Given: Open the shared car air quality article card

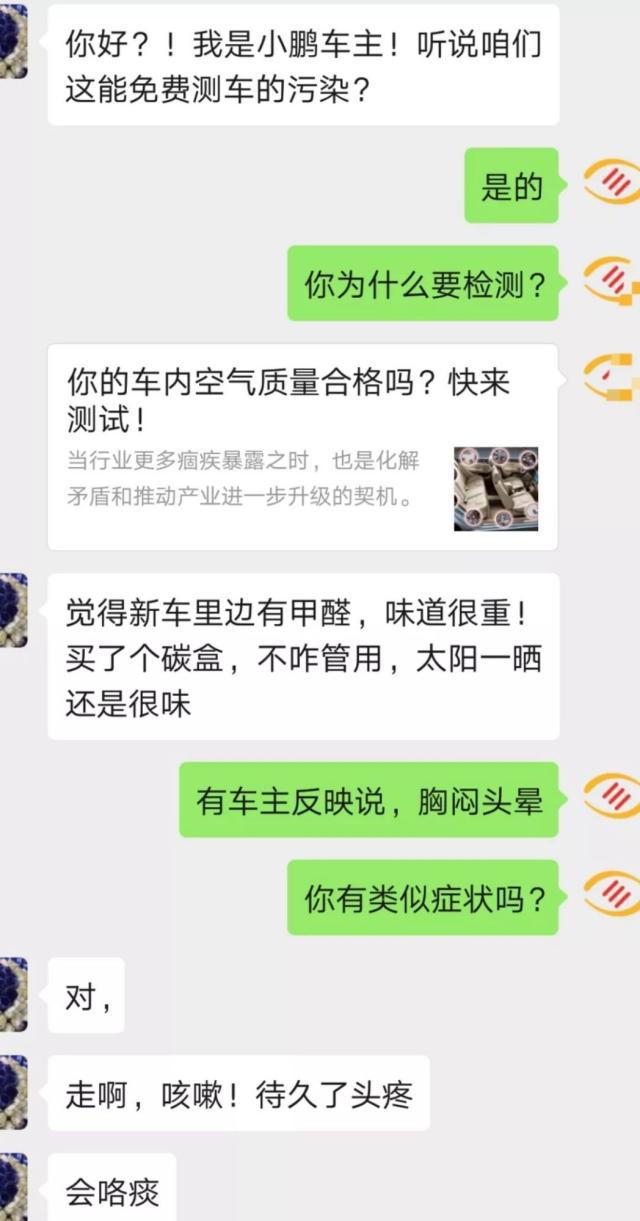Looking at the screenshot, I should tap(302, 447).
